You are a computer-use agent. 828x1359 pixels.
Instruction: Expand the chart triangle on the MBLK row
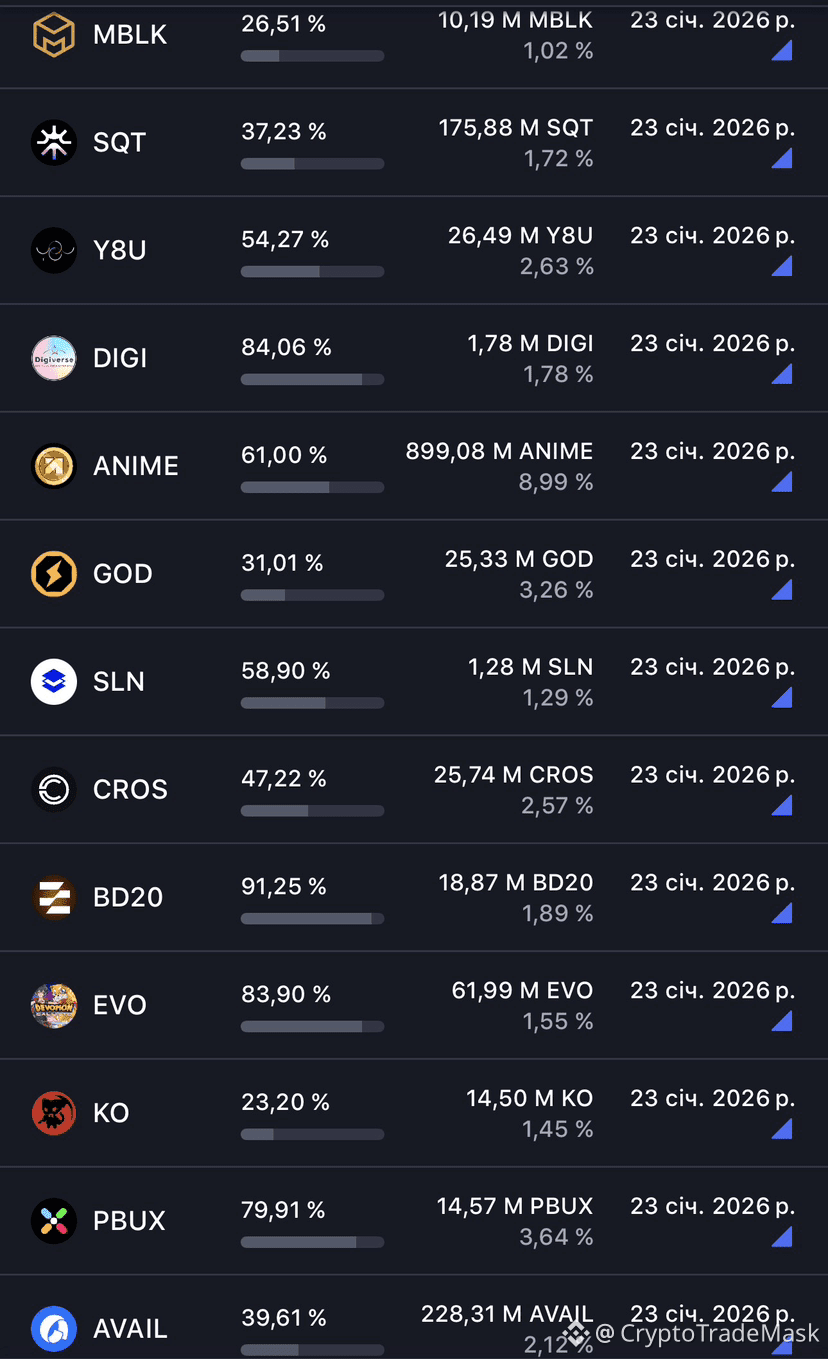tap(781, 51)
